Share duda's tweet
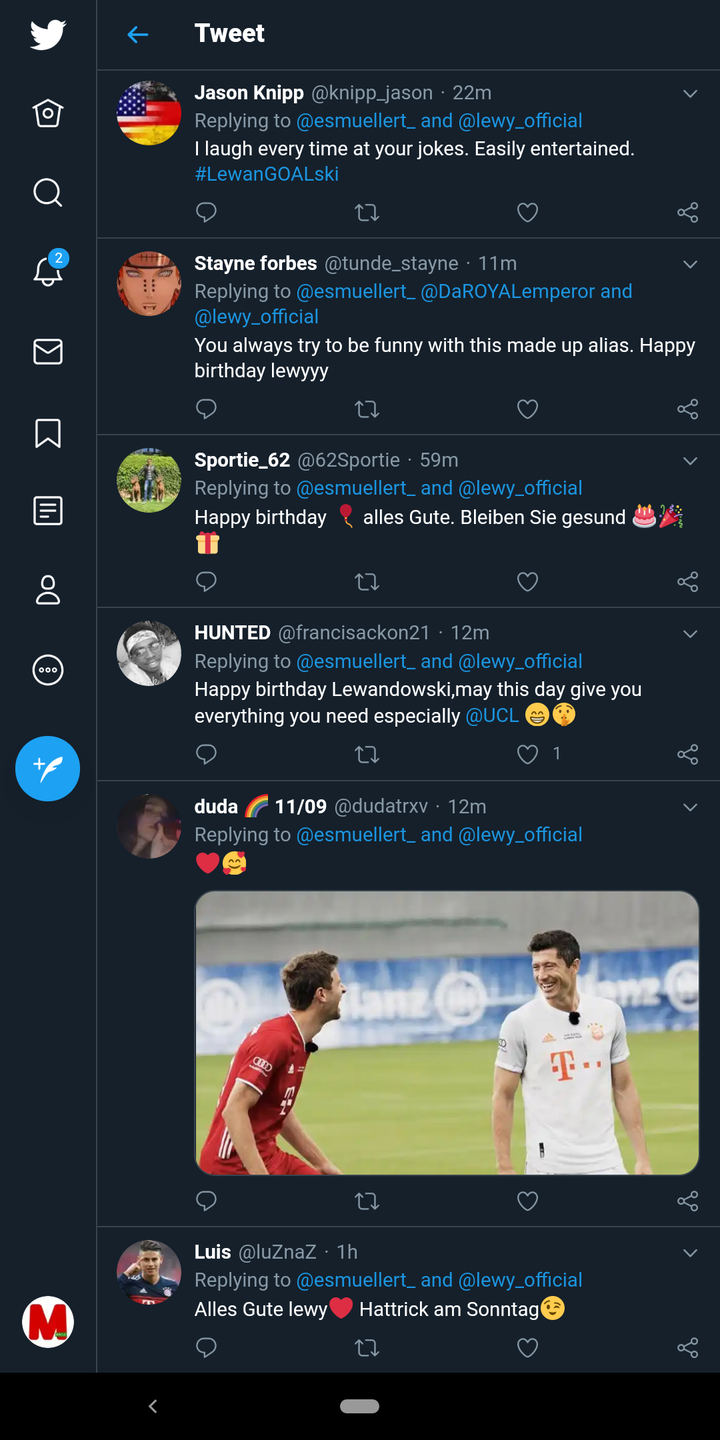Image resolution: width=720 pixels, height=1440 pixels. pos(687,1200)
